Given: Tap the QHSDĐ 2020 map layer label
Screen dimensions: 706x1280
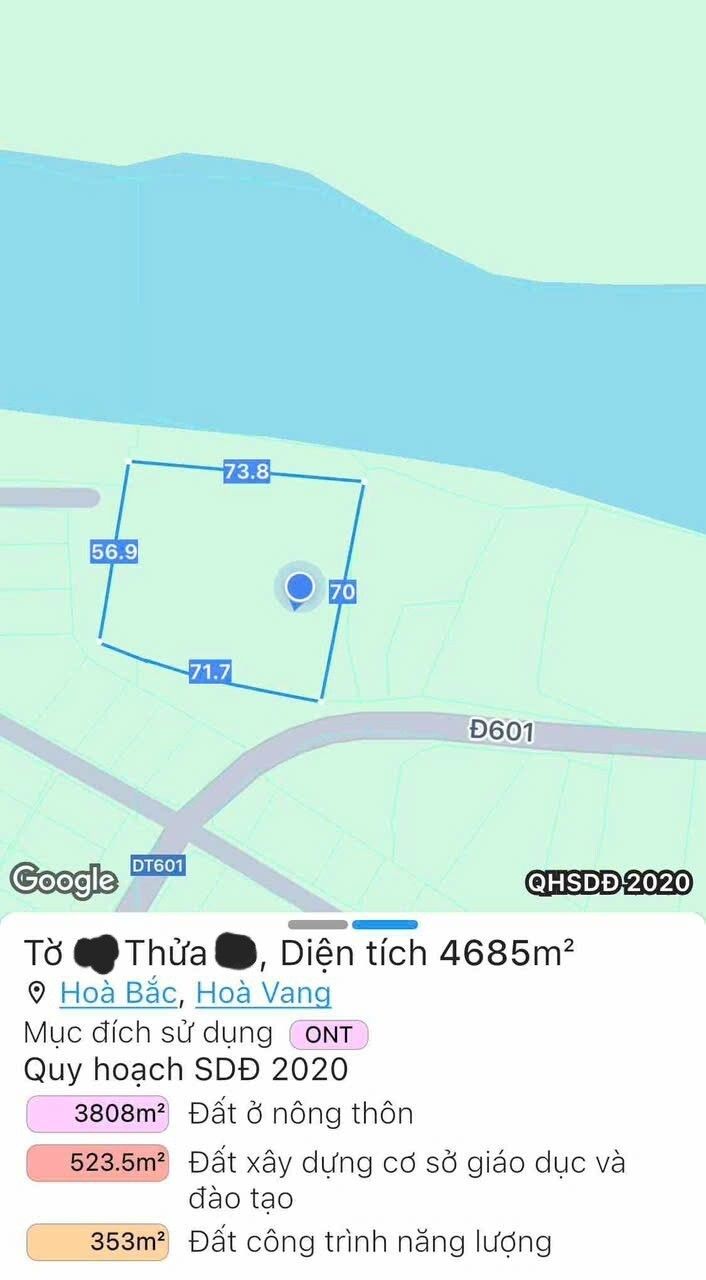Looking at the screenshot, I should point(608,882).
